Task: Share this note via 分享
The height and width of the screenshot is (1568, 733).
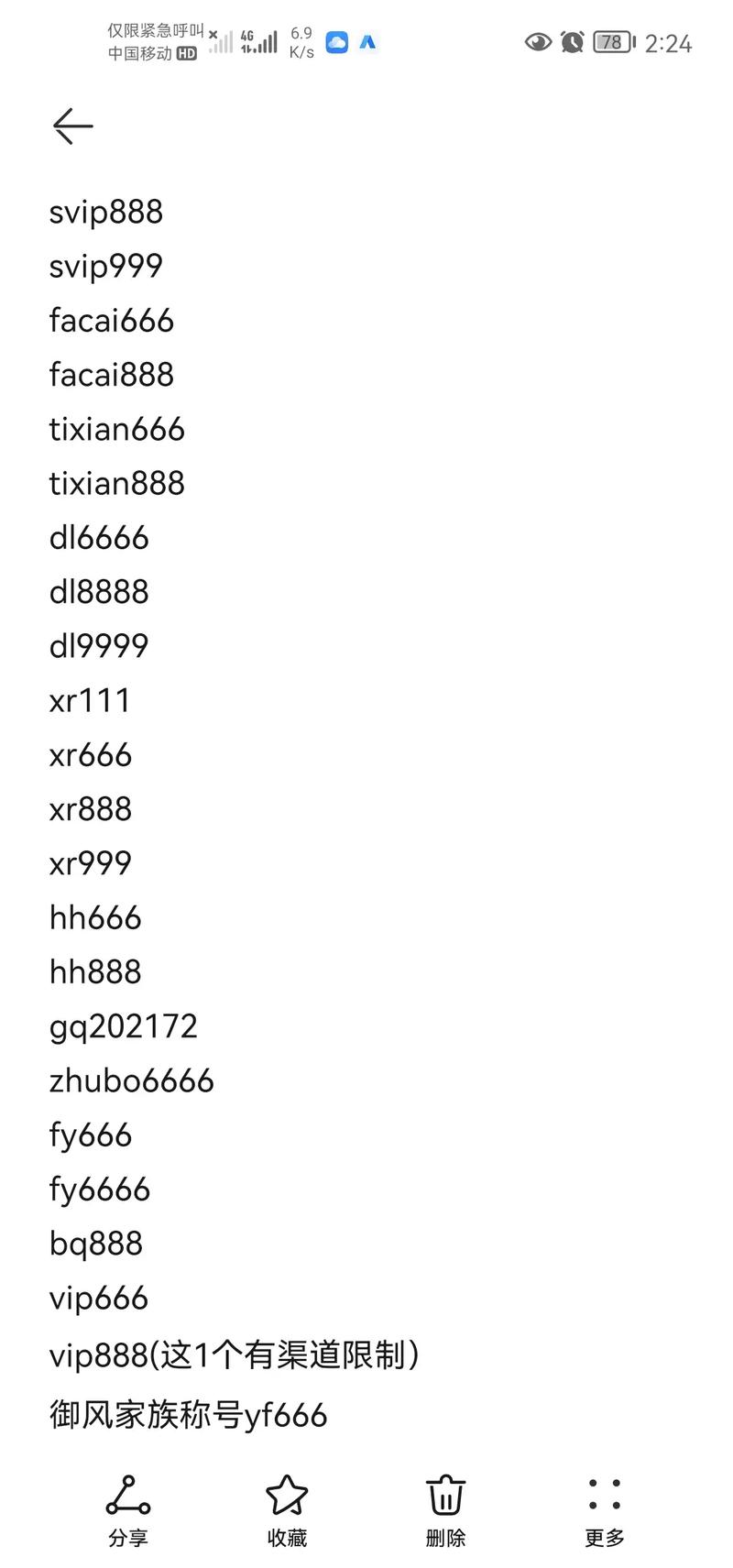Action: [127, 1511]
